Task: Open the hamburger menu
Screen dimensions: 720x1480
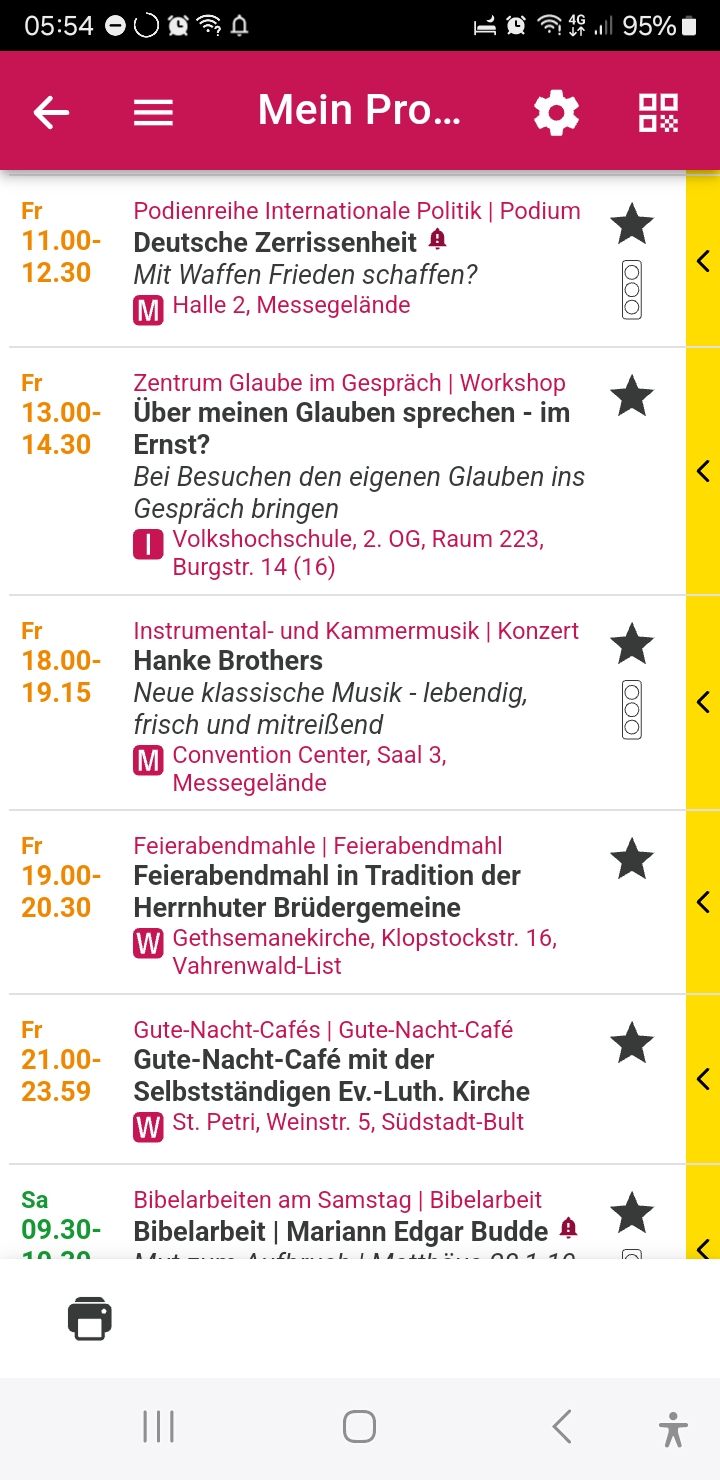Action: click(153, 112)
